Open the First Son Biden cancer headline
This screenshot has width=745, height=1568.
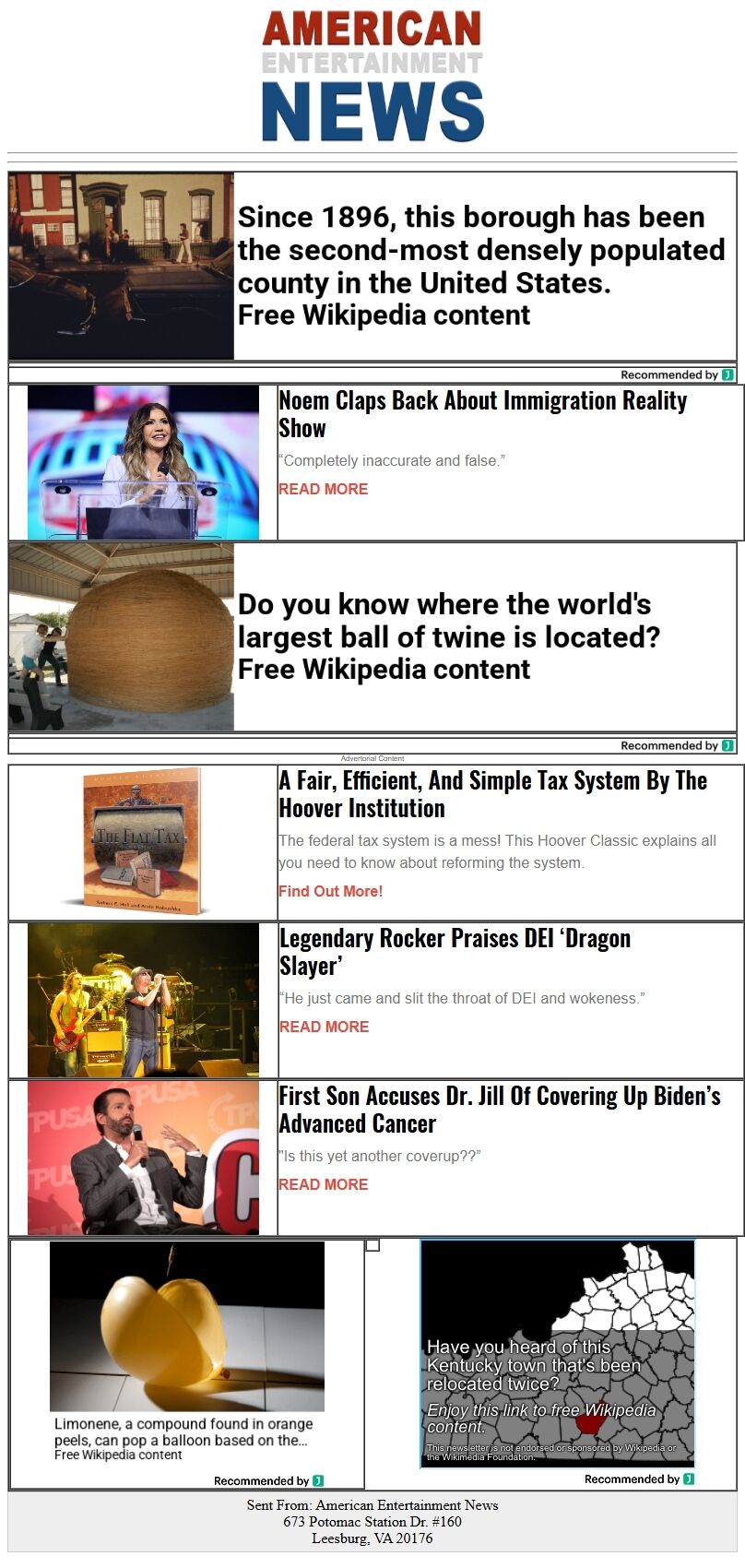499,1110
